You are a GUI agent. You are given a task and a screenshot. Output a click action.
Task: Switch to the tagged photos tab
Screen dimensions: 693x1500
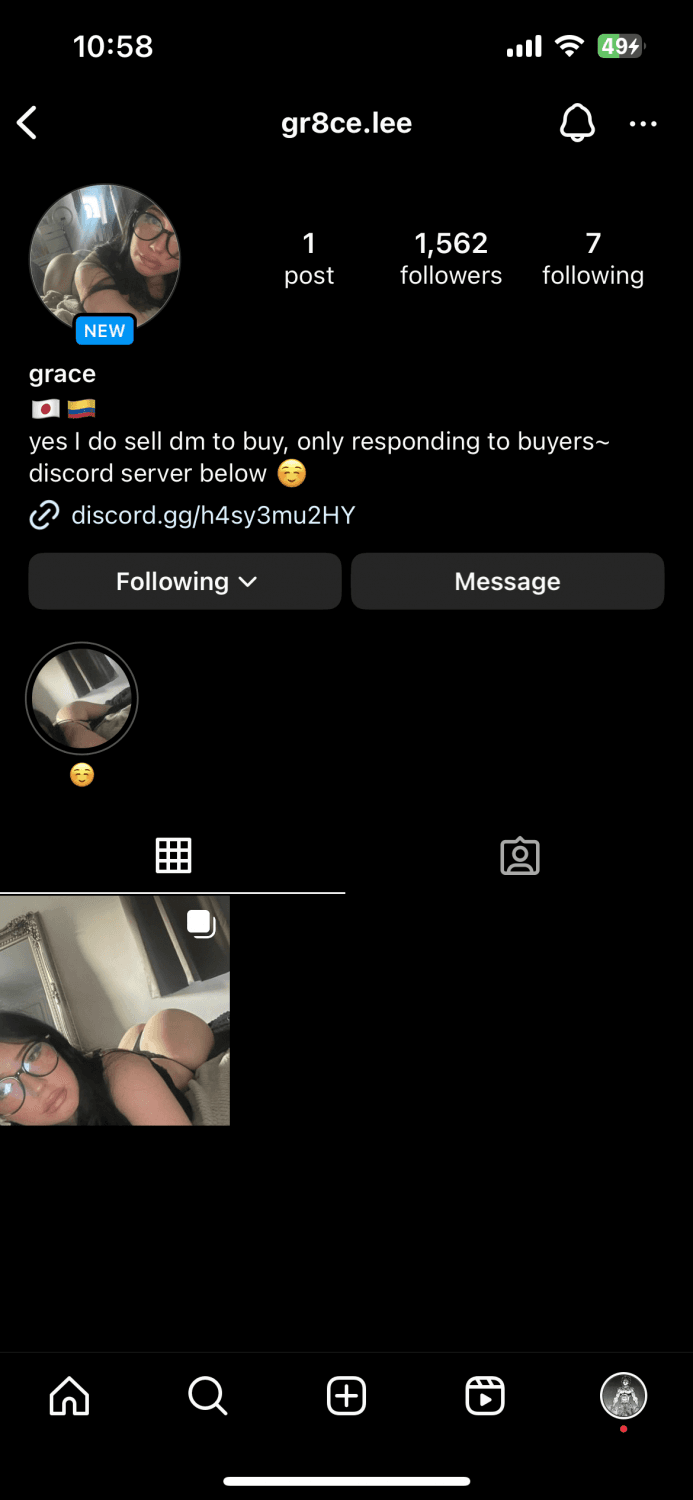[519, 857]
